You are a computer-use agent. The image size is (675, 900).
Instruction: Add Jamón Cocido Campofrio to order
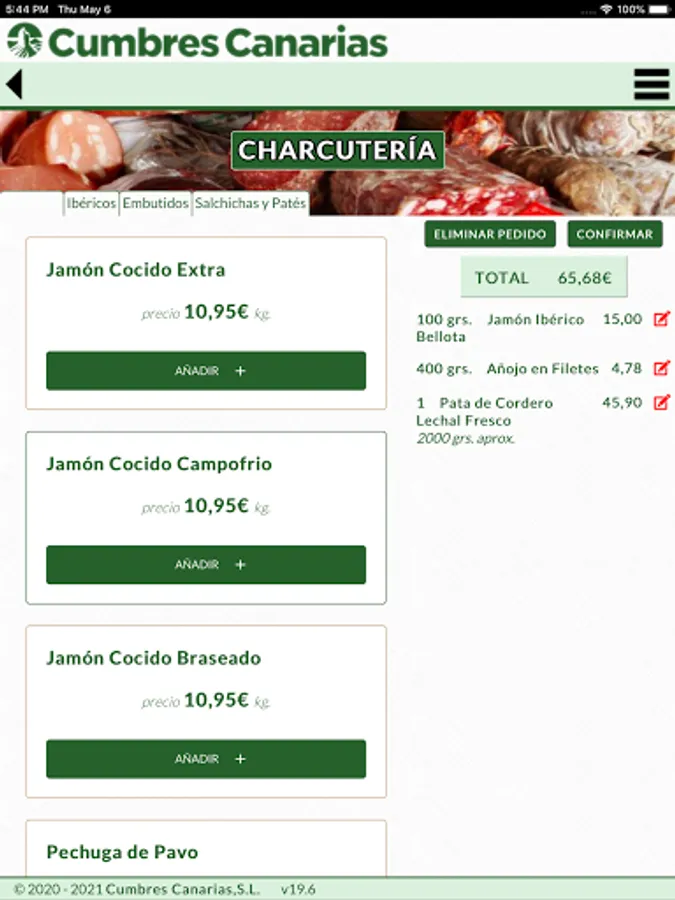click(206, 565)
